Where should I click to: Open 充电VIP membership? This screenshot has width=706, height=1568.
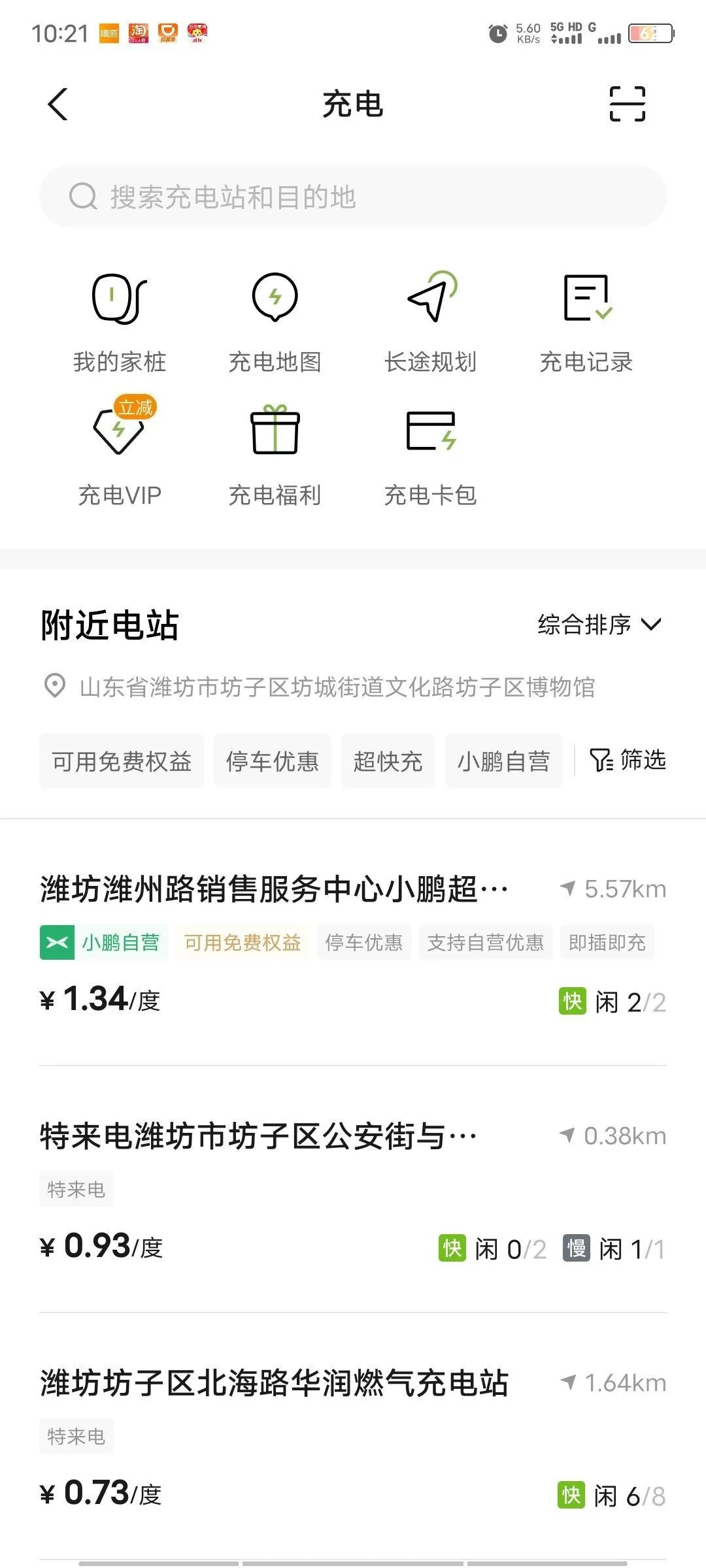(x=120, y=452)
